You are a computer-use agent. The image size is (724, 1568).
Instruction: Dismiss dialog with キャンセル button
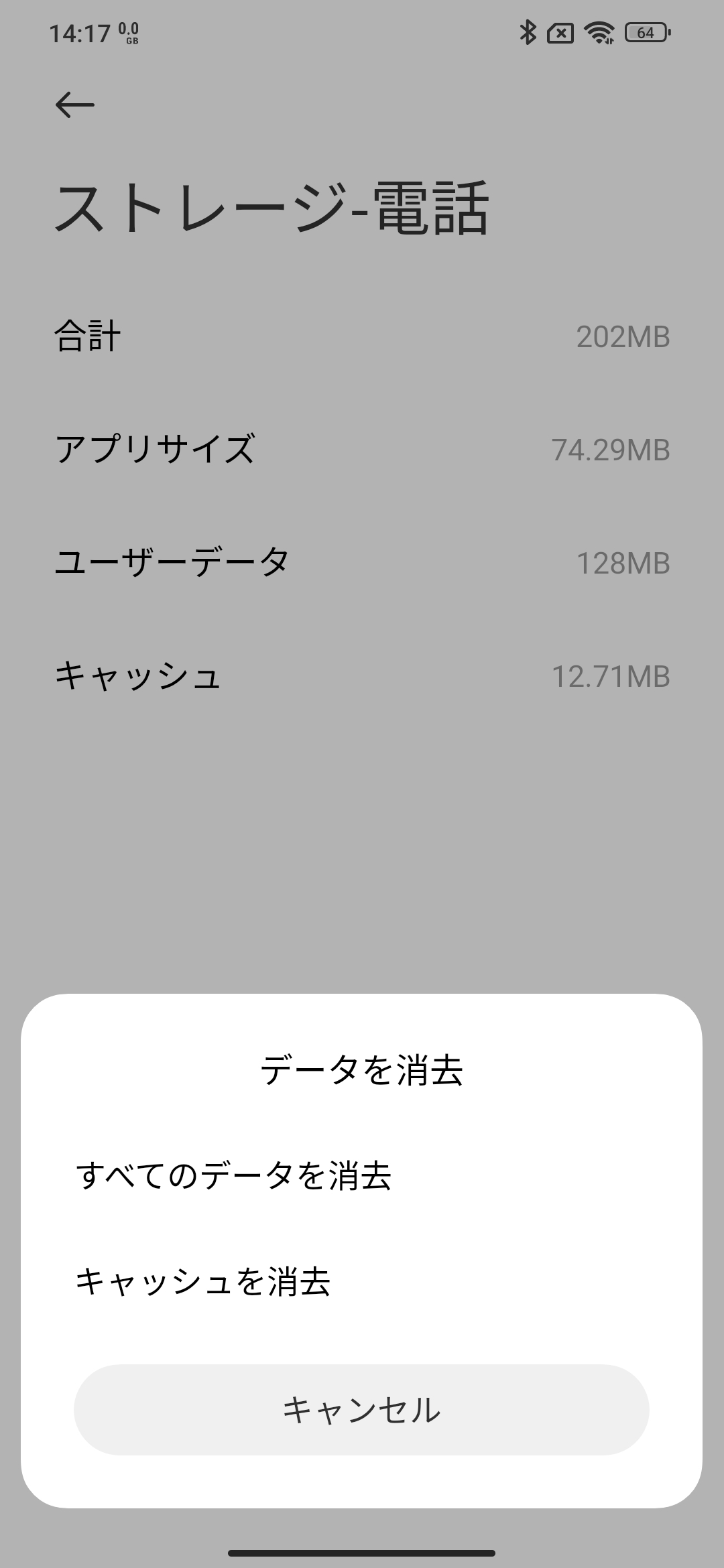361,1409
